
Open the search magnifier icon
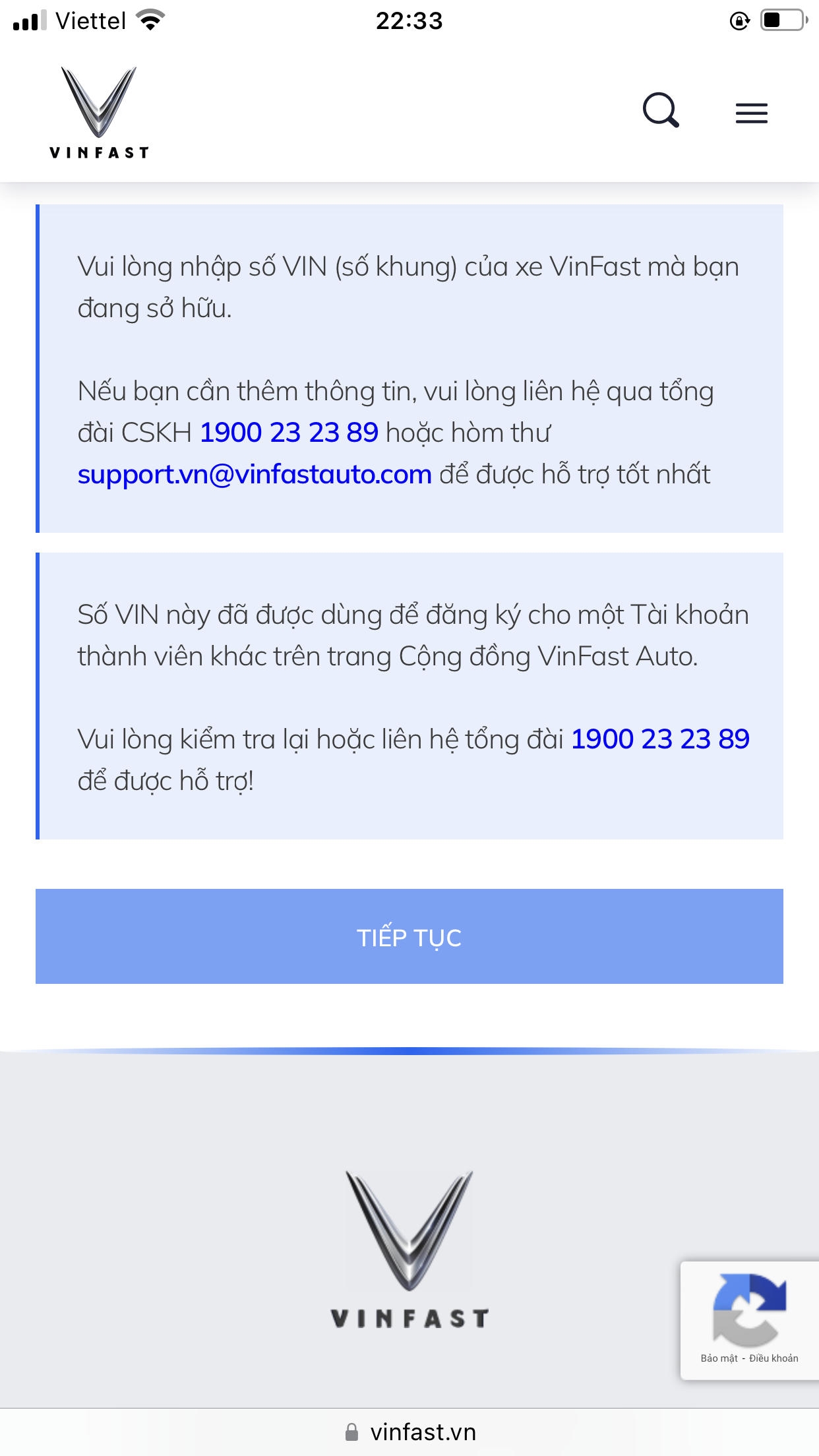click(661, 110)
